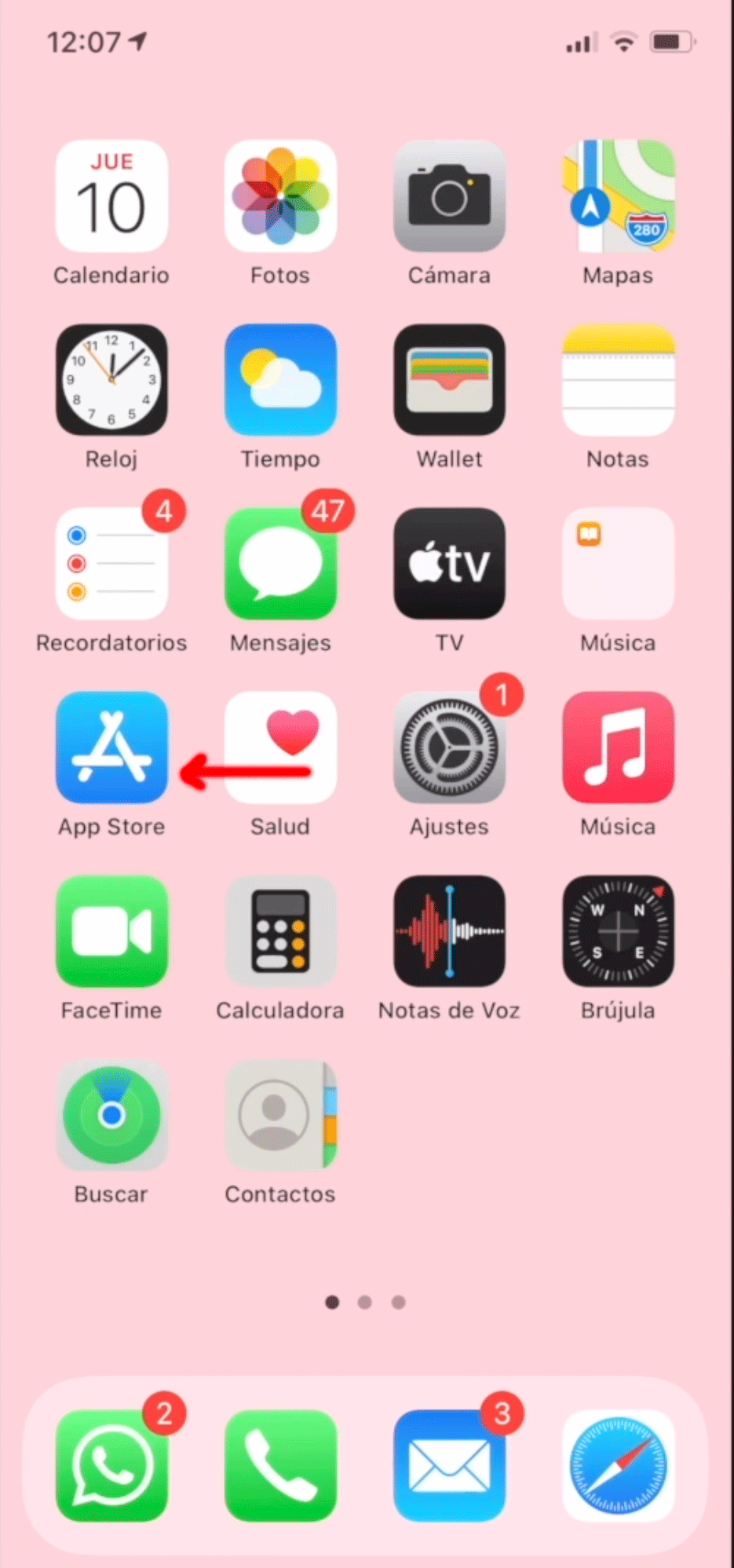Image resolution: width=734 pixels, height=1568 pixels.
Task: Launch Safari from the dock
Action: [x=618, y=1465]
